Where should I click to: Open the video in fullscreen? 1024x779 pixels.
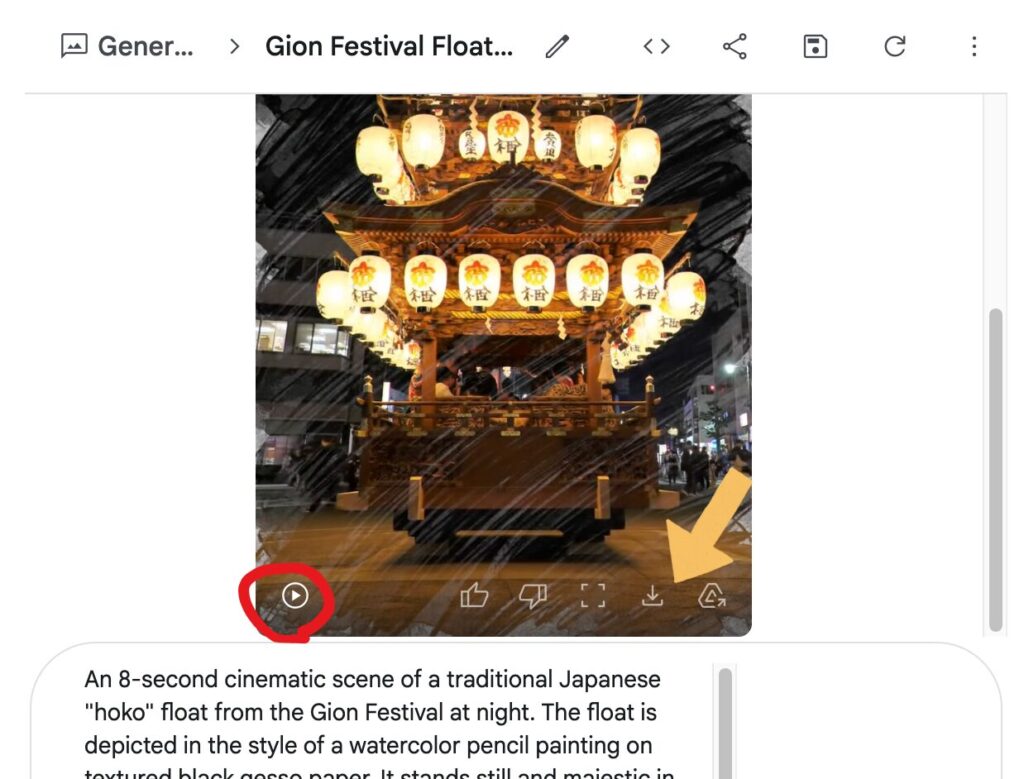tap(593, 597)
